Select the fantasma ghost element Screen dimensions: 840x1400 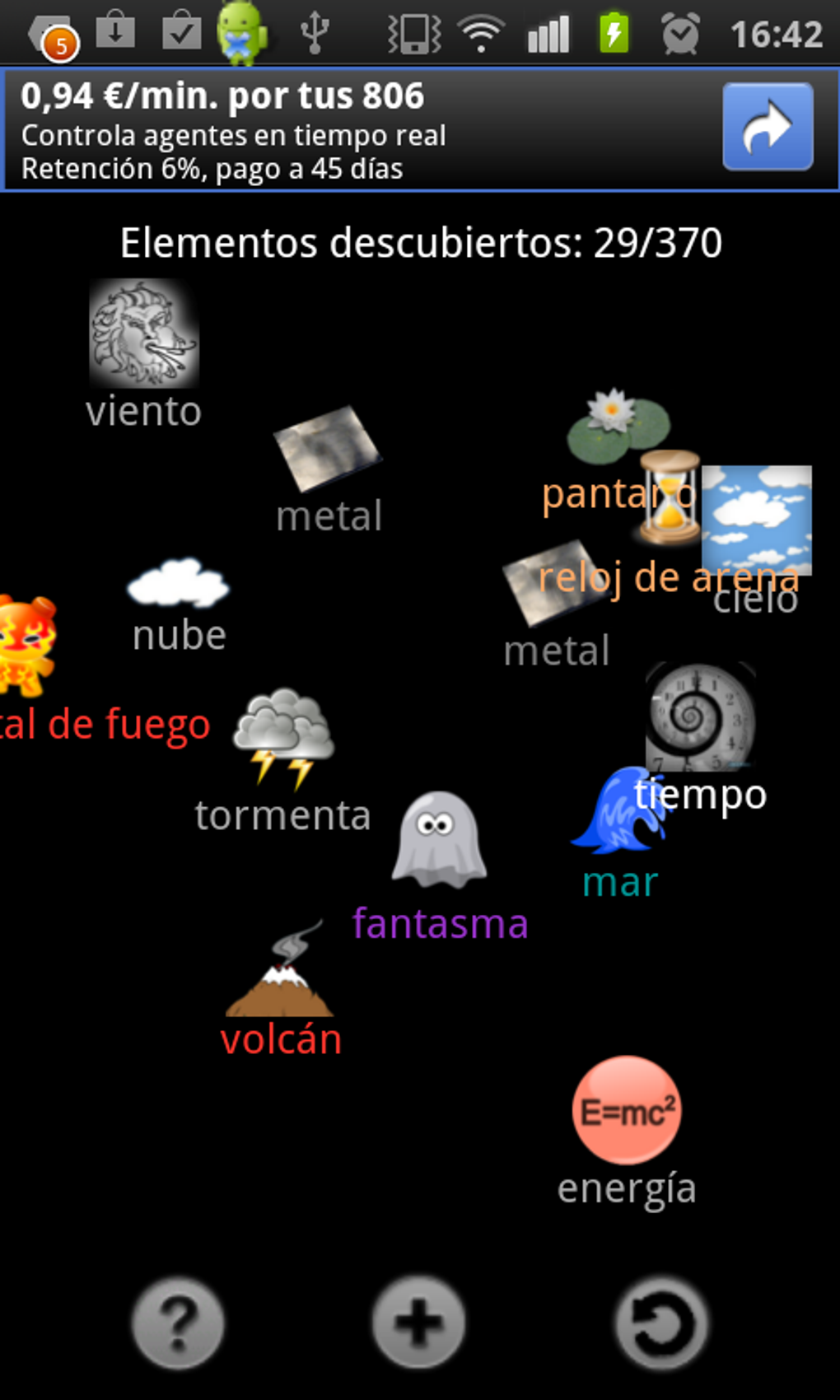[438, 840]
